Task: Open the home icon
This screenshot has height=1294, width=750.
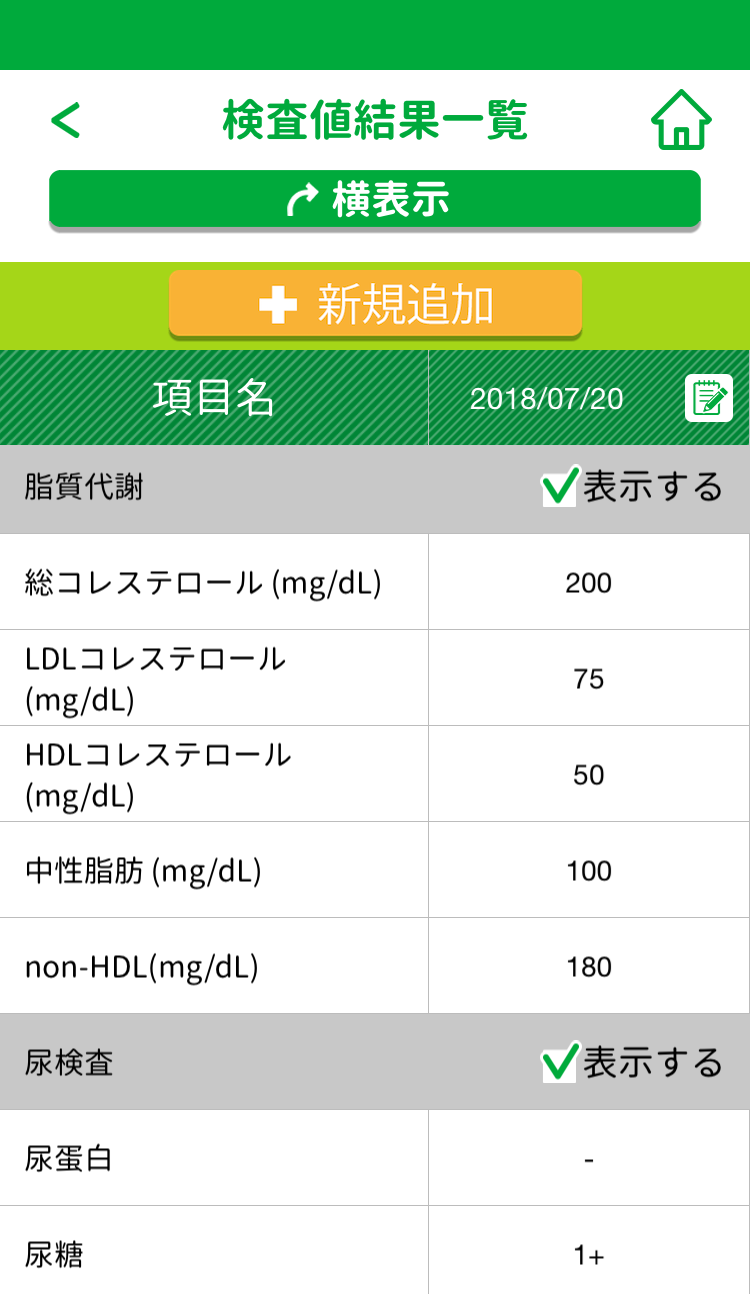Action: tap(681, 120)
